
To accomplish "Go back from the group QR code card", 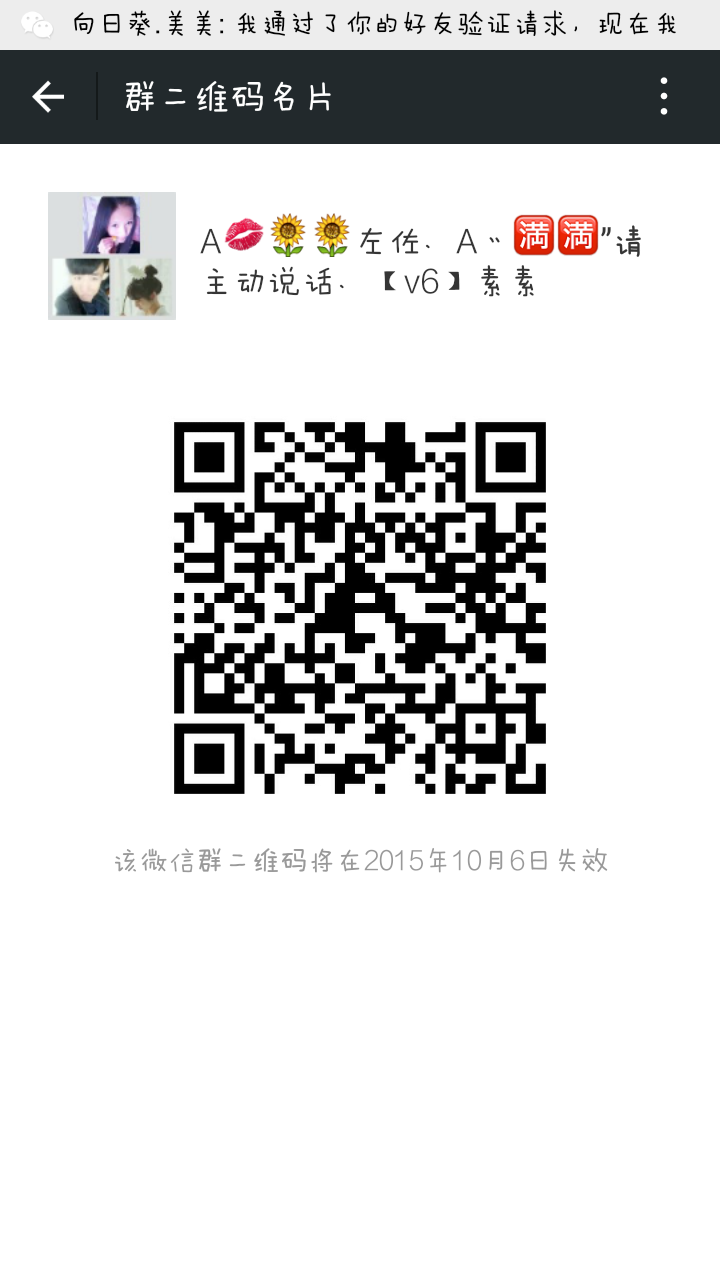I will click(x=48, y=97).
